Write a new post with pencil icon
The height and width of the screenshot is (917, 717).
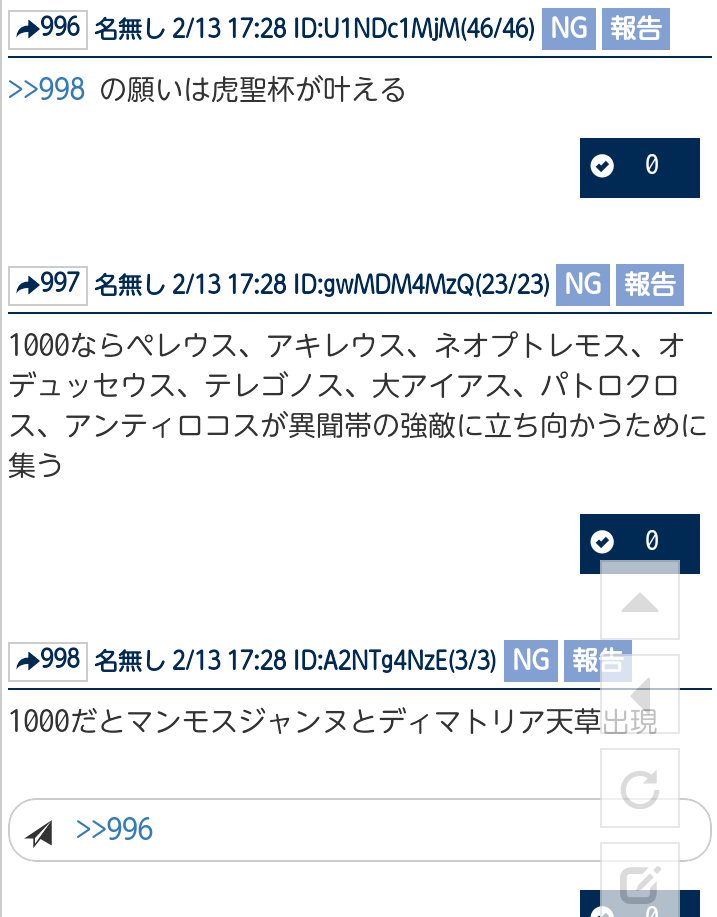coord(640,882)
